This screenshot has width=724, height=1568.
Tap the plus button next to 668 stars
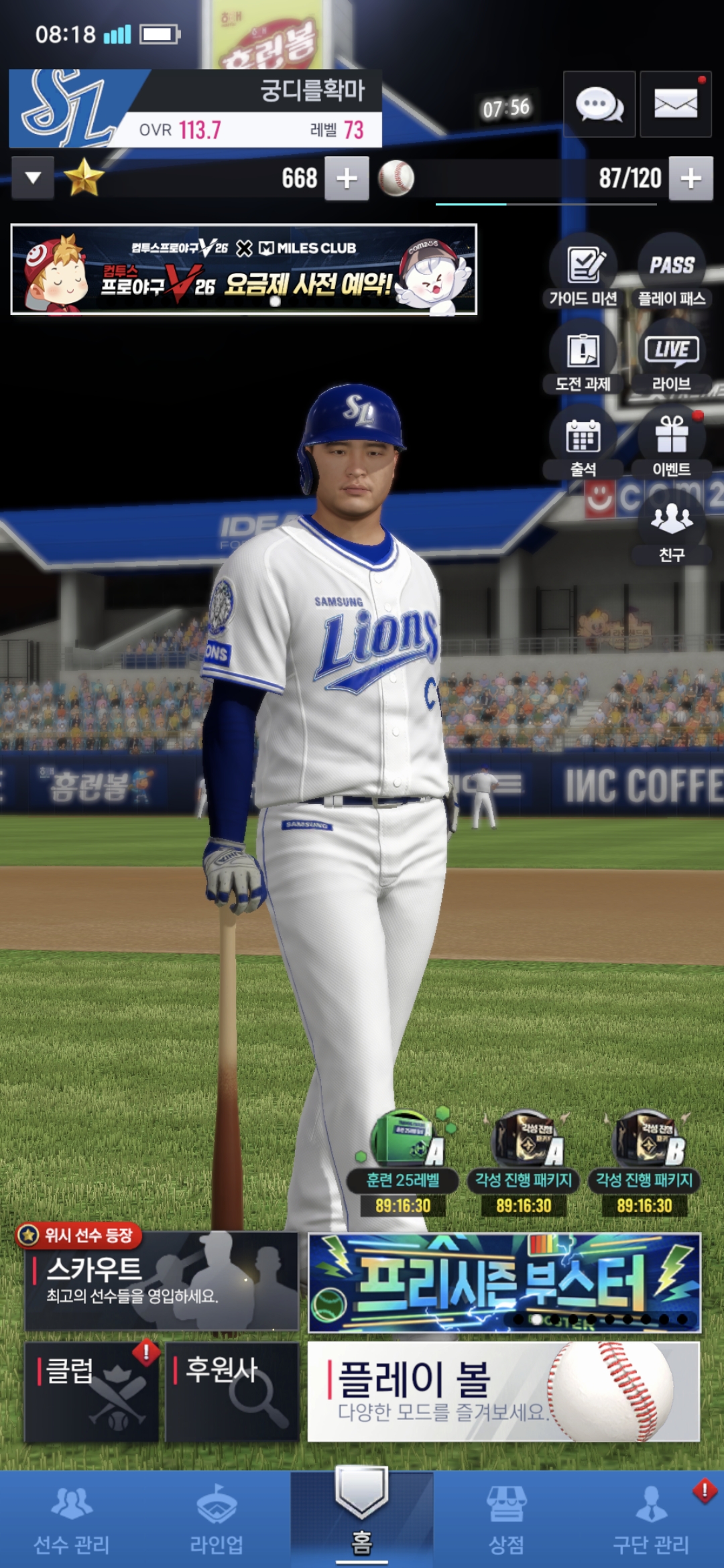coord(347,179)
